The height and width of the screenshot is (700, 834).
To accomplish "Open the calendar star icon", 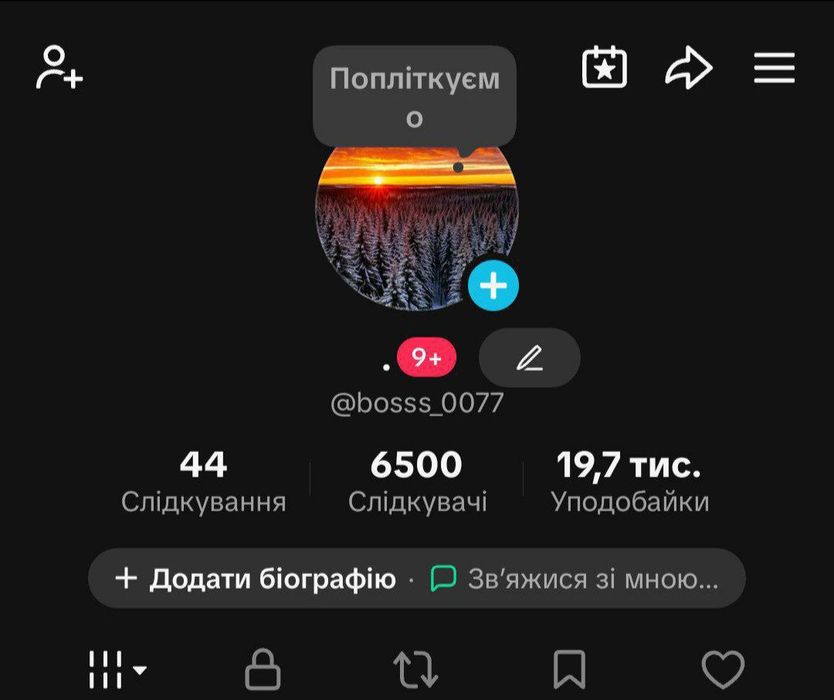I will tap(604, 68).
